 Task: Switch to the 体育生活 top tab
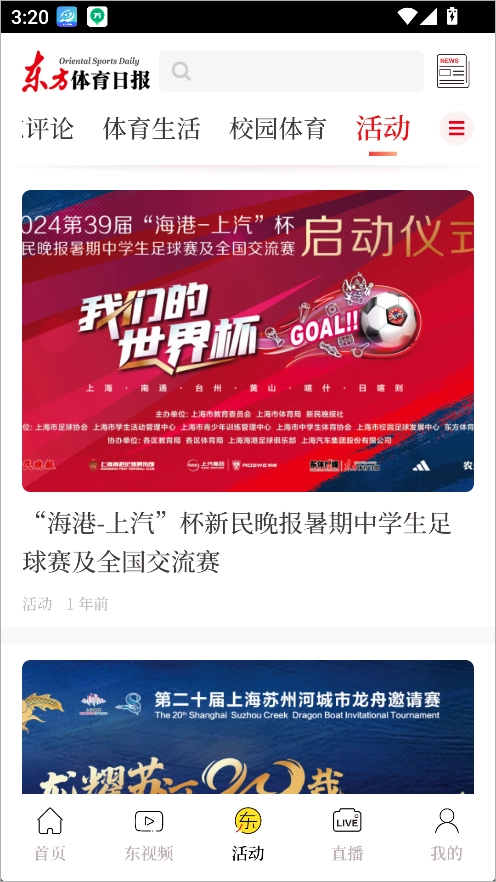[151, 128]
